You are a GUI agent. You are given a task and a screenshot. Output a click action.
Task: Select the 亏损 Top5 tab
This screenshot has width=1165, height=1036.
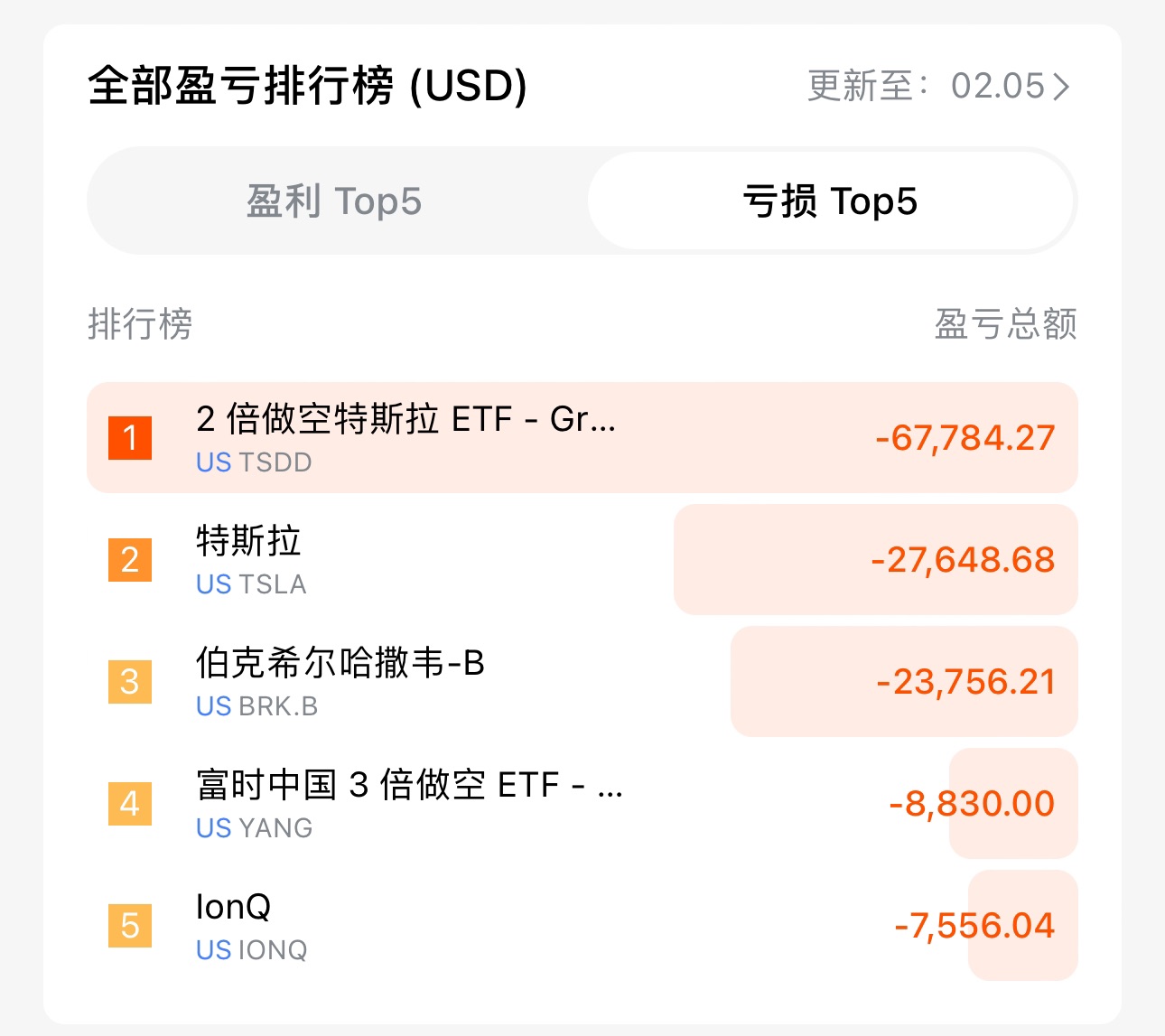[x=830, y=201]
